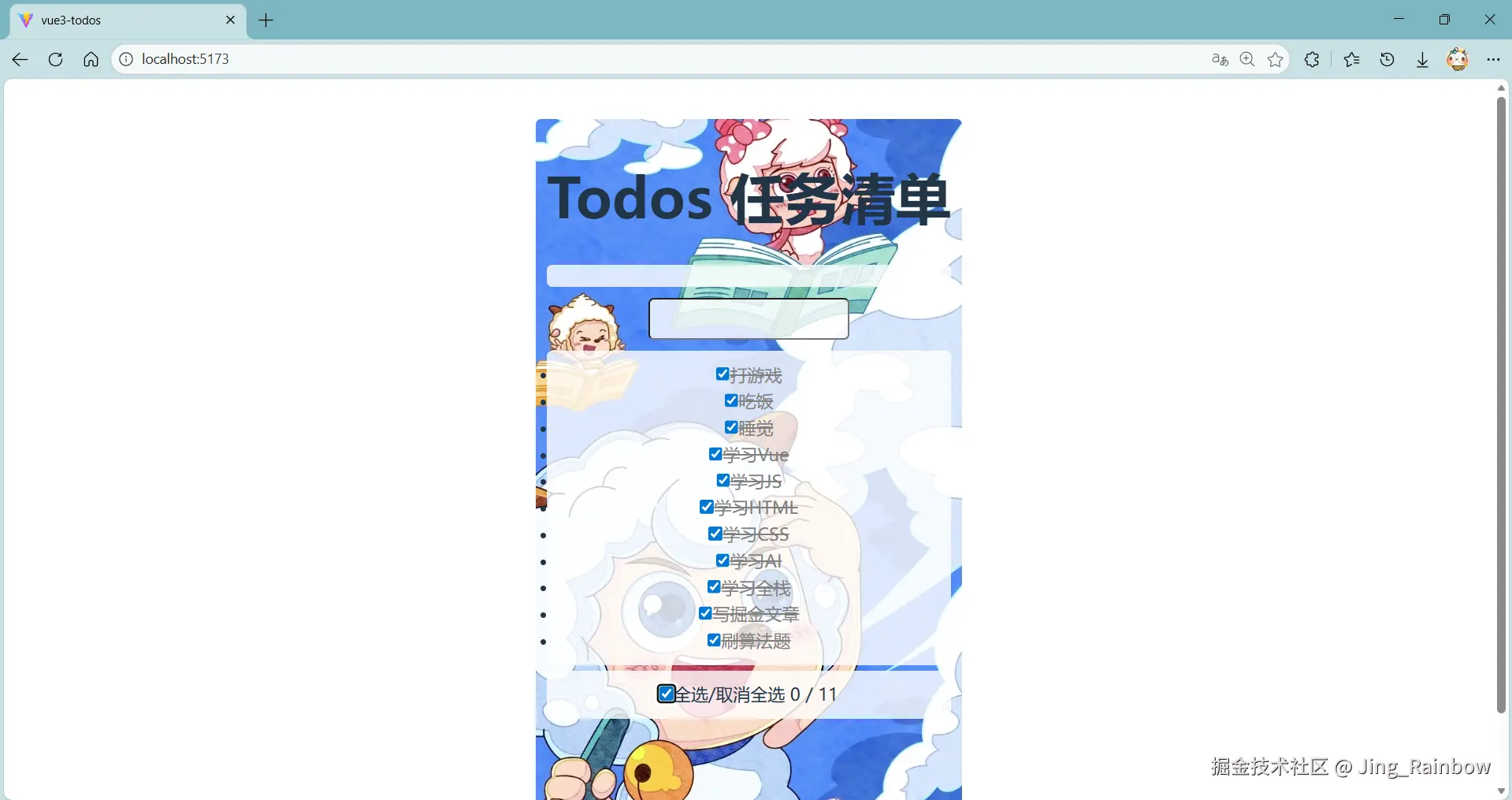Uncheck the 刷算法题 task
Viewport: 1512px width, 800px height.
[714, 640]
